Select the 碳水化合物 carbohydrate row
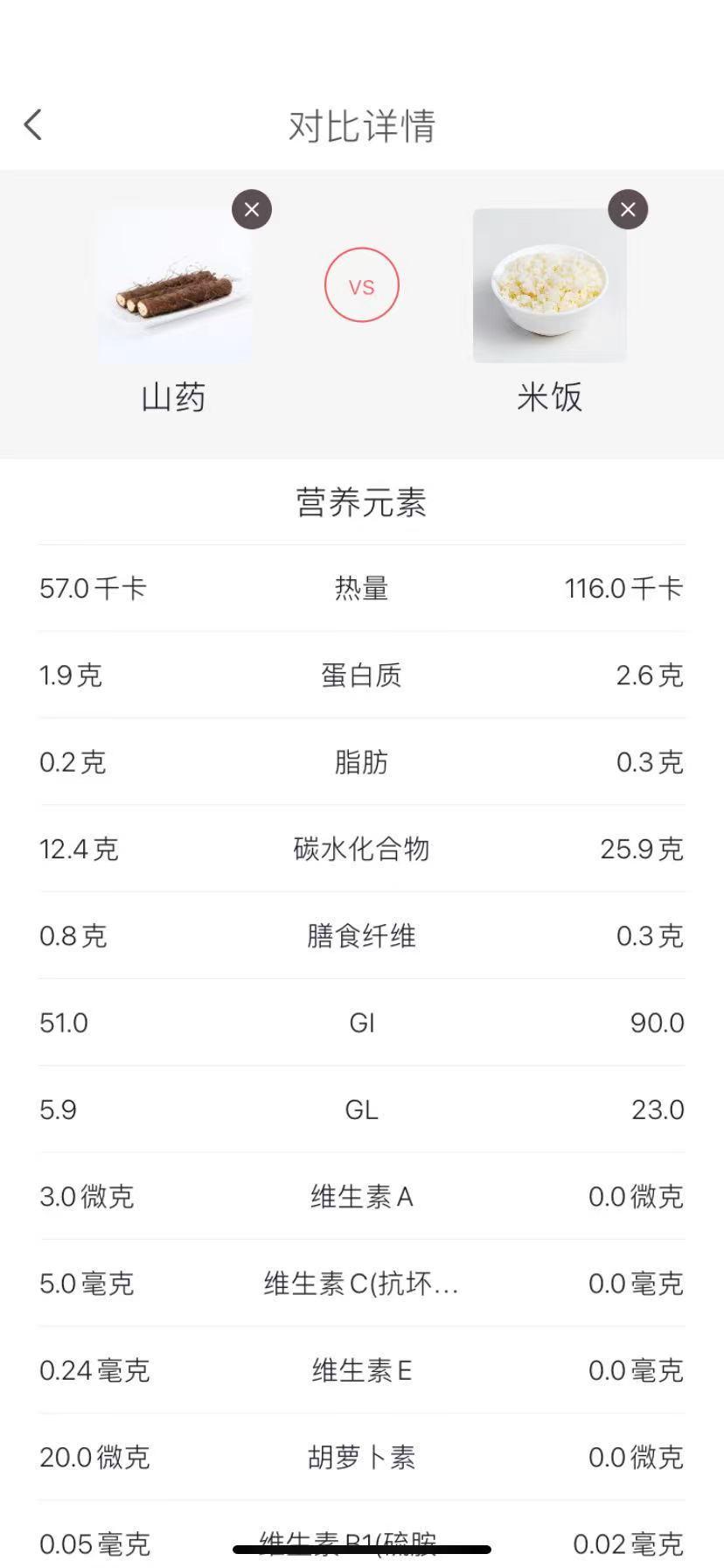This screenshot has width=724, height=1568. [x=362, y=848]
